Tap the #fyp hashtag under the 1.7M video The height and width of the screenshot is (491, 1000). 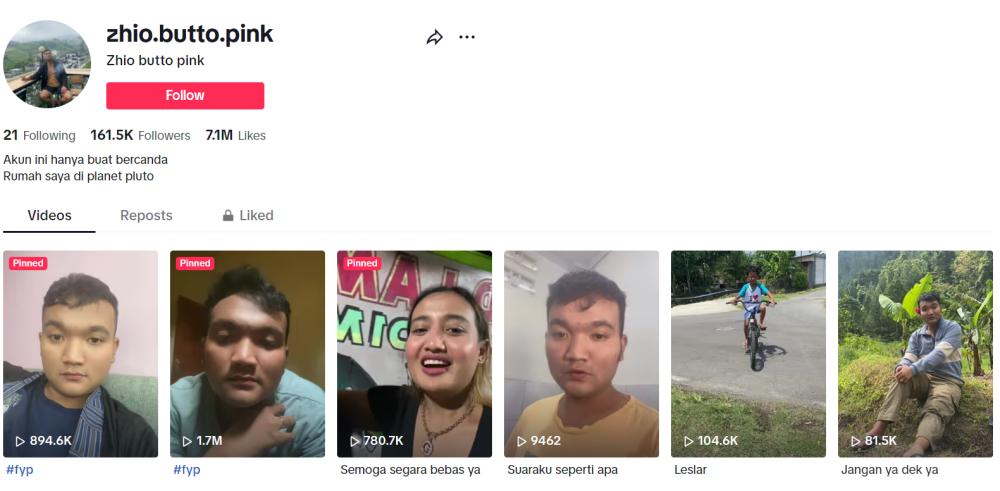pos(186,469)
